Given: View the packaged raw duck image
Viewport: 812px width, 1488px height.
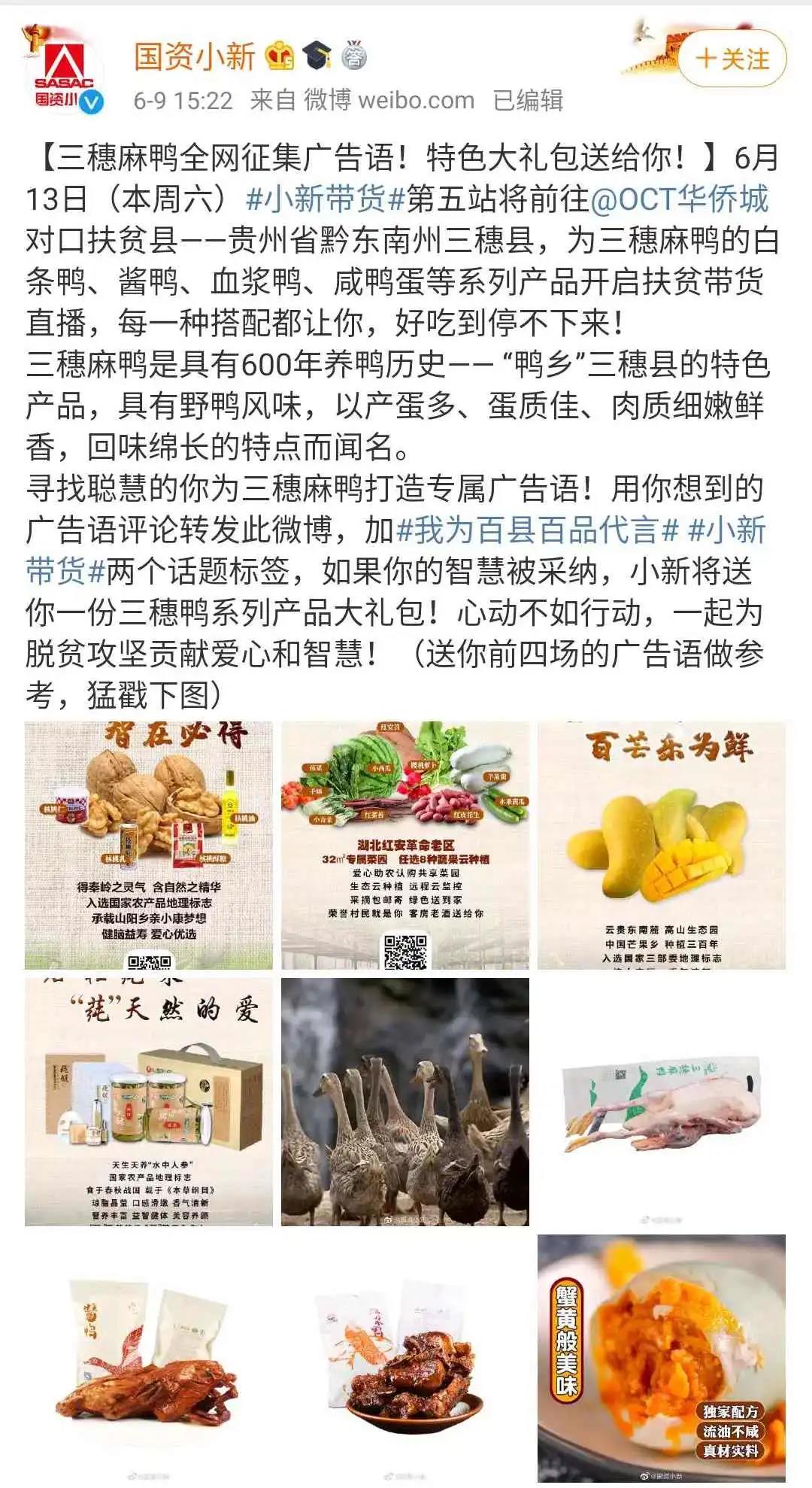Looking at the screenshot, I should point(662,1102).
